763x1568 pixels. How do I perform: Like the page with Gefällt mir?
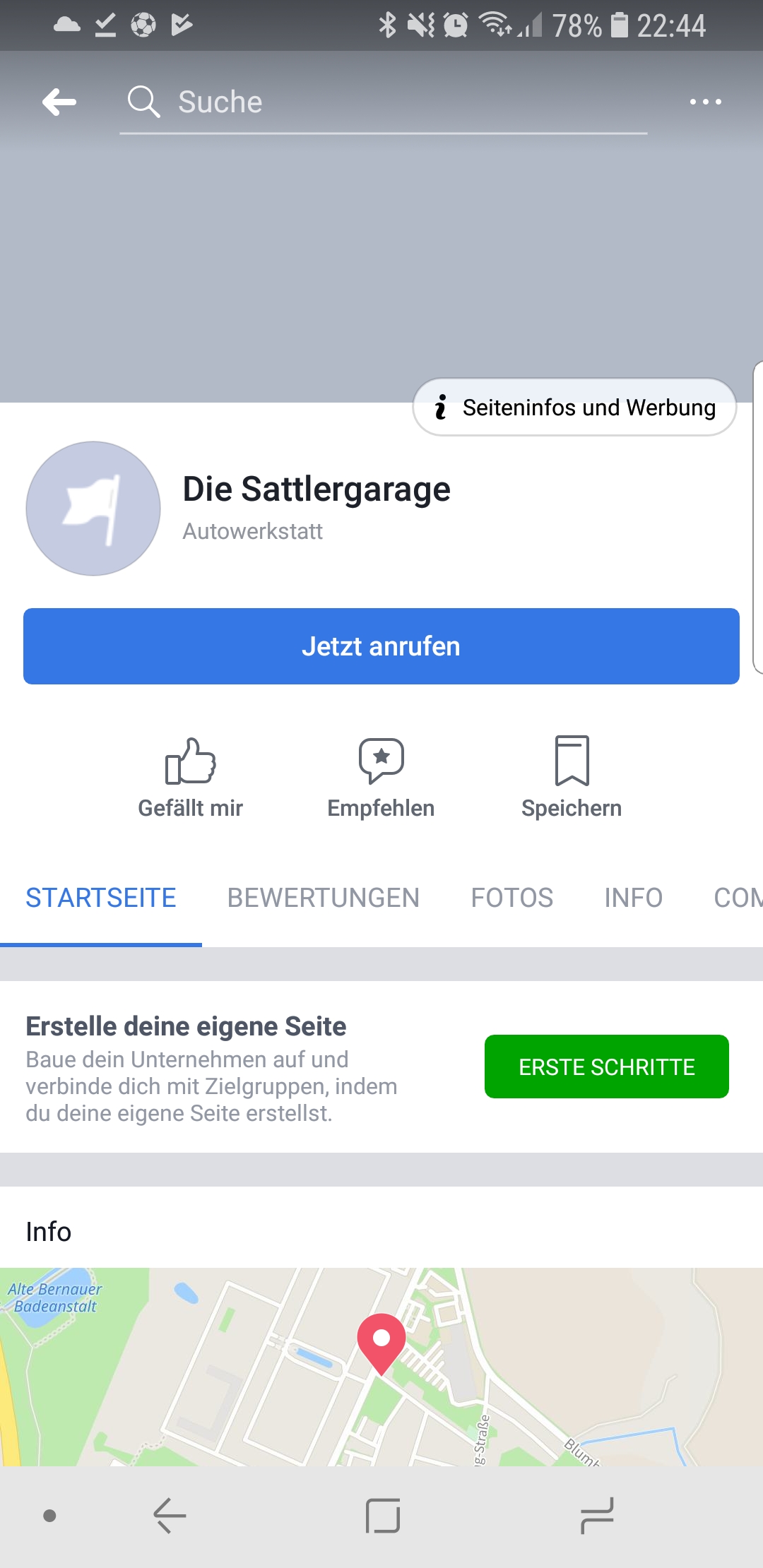190,778
